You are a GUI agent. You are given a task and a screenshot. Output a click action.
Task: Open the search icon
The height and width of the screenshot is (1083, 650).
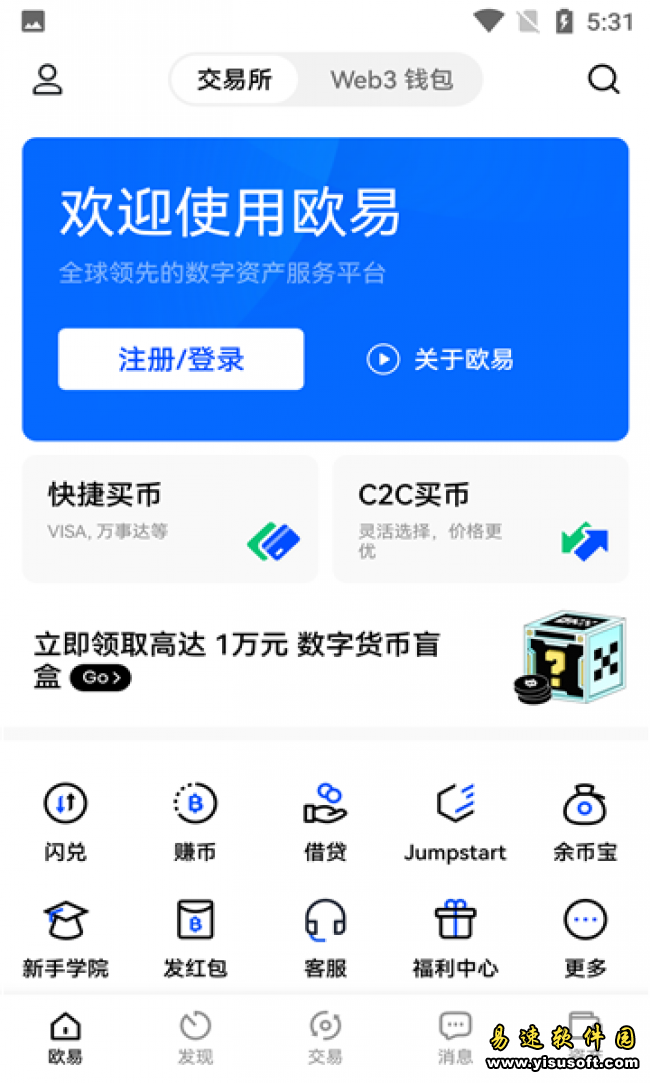pyautogui.click(x=603, y=80)
